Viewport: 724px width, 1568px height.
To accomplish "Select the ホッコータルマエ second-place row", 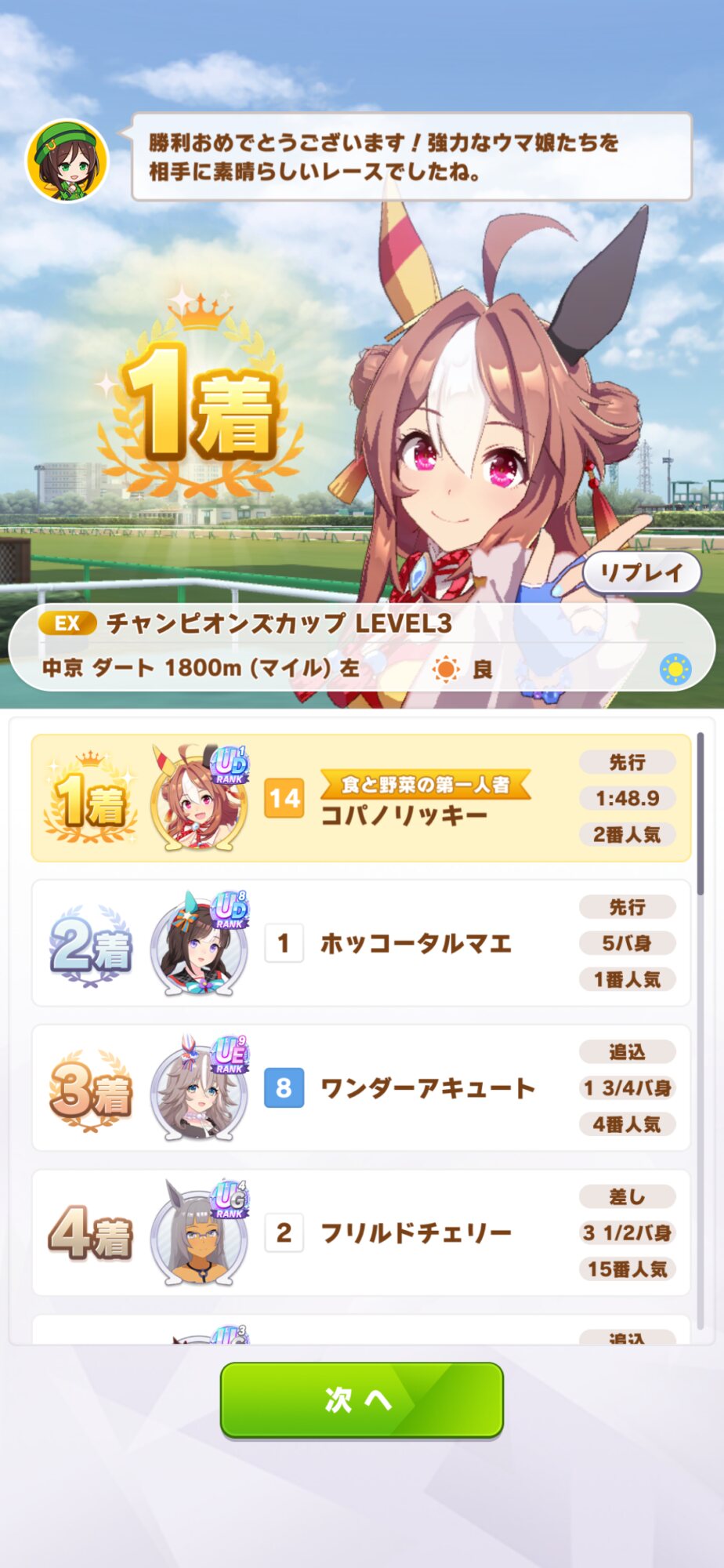I will pos(360,942).
